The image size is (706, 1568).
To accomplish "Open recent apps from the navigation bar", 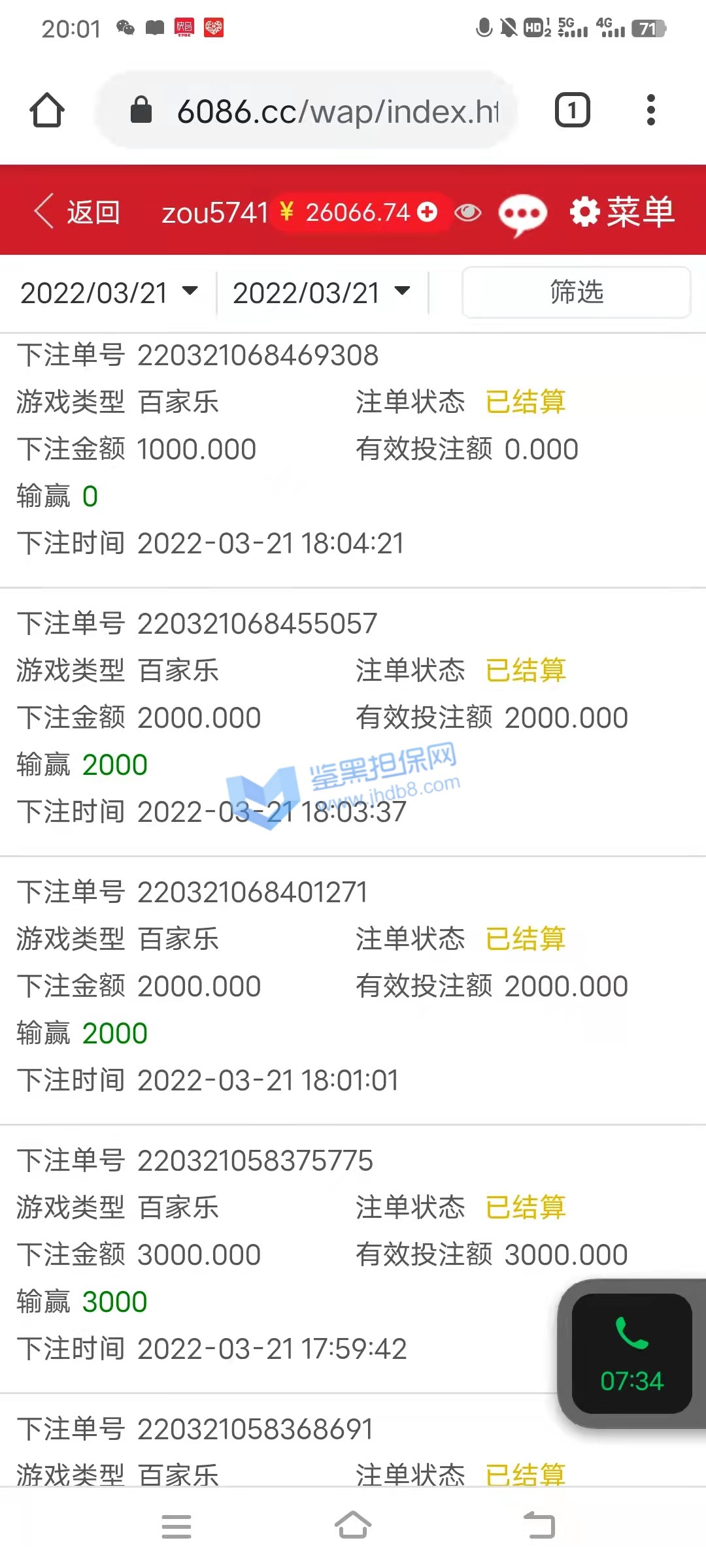I will point(176,1526).
